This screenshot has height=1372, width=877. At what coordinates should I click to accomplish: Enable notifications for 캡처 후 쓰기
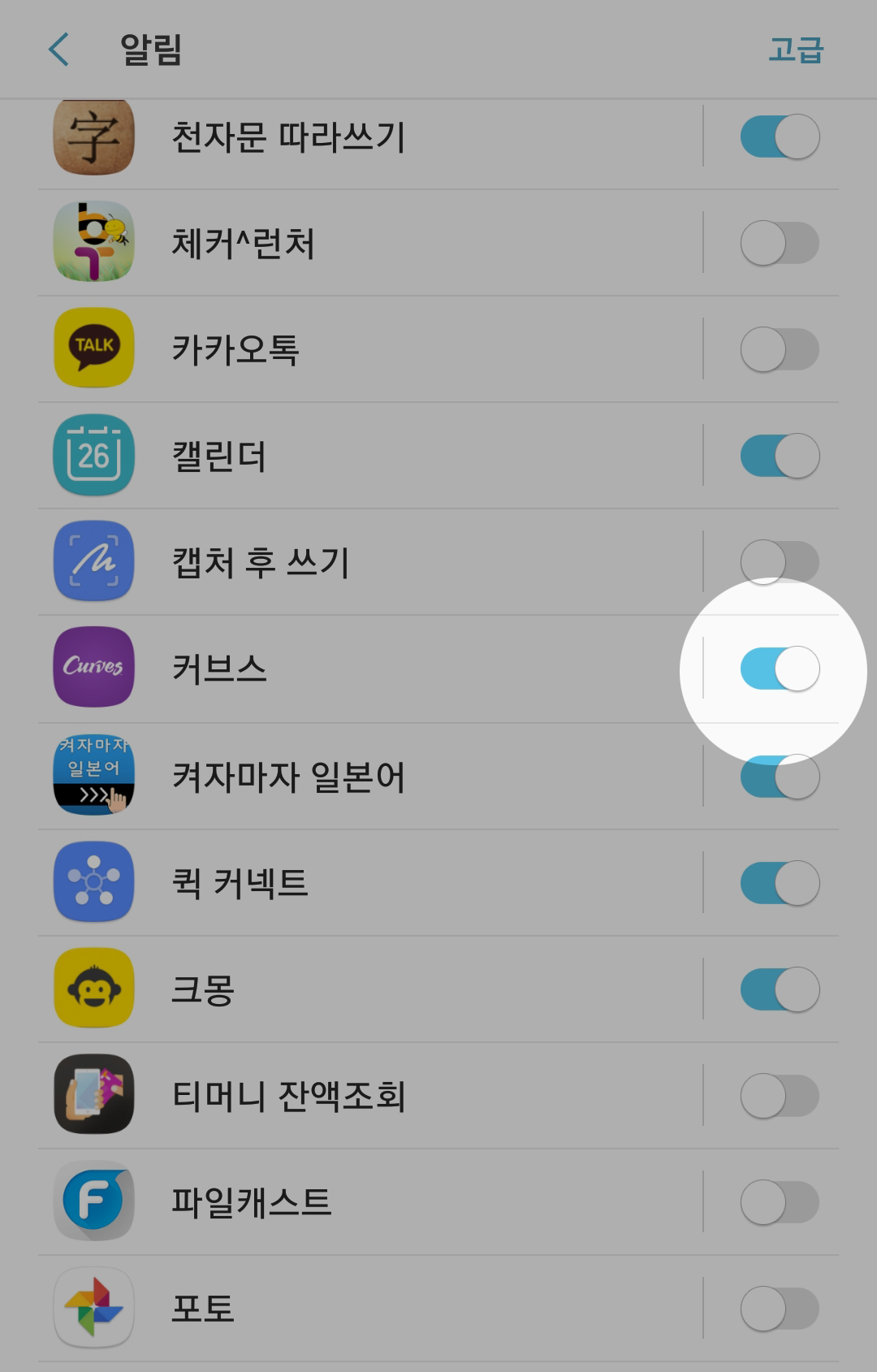coord(780,561)
